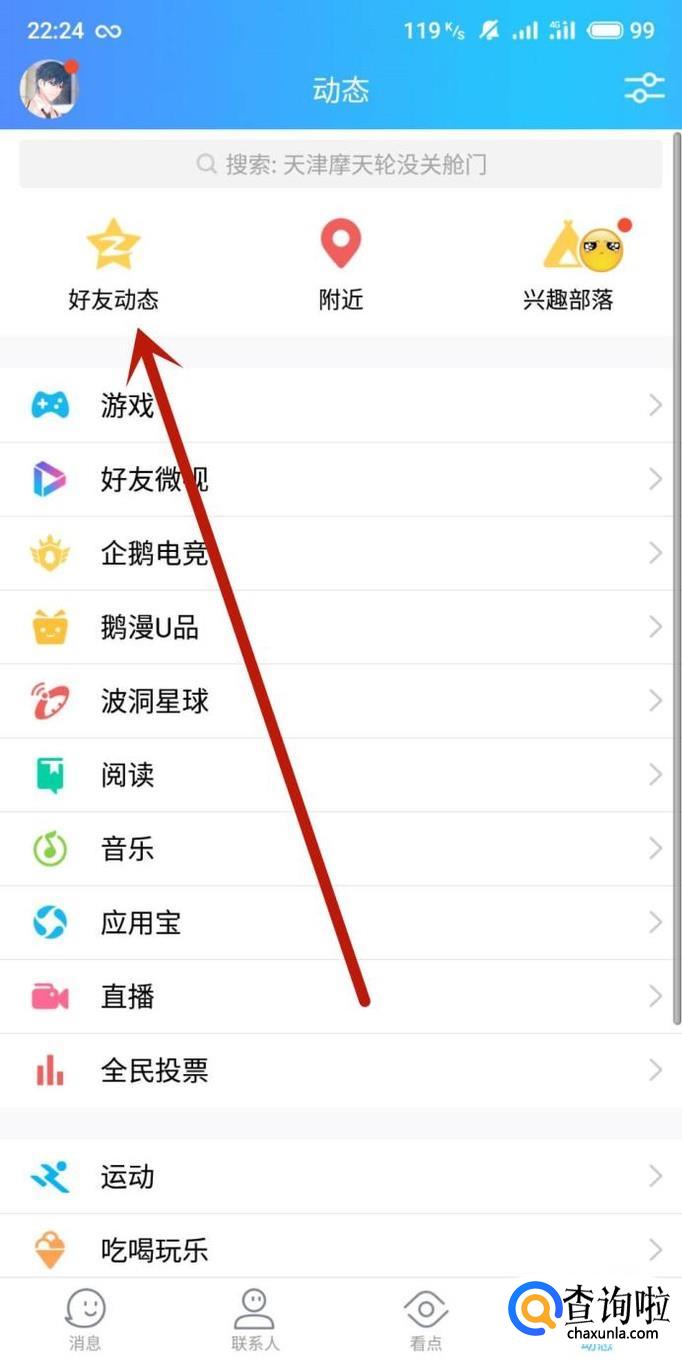The width and height of the screenshot is (682, 1364).
Task: Open the 全民投票 row
Action: [x=340, y=1070]
